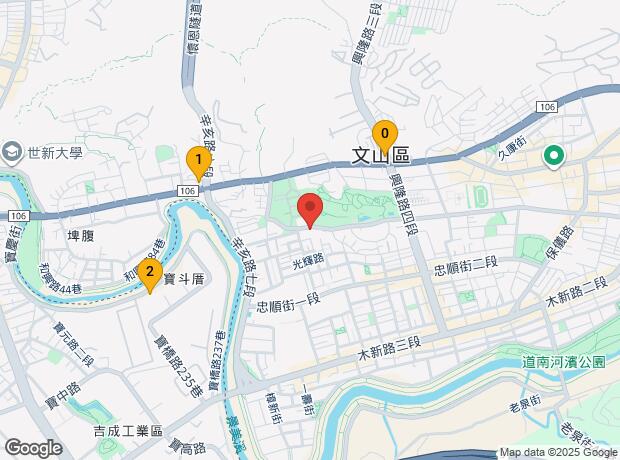Open the yellow marker numbered 2

(x=149, y=271)
